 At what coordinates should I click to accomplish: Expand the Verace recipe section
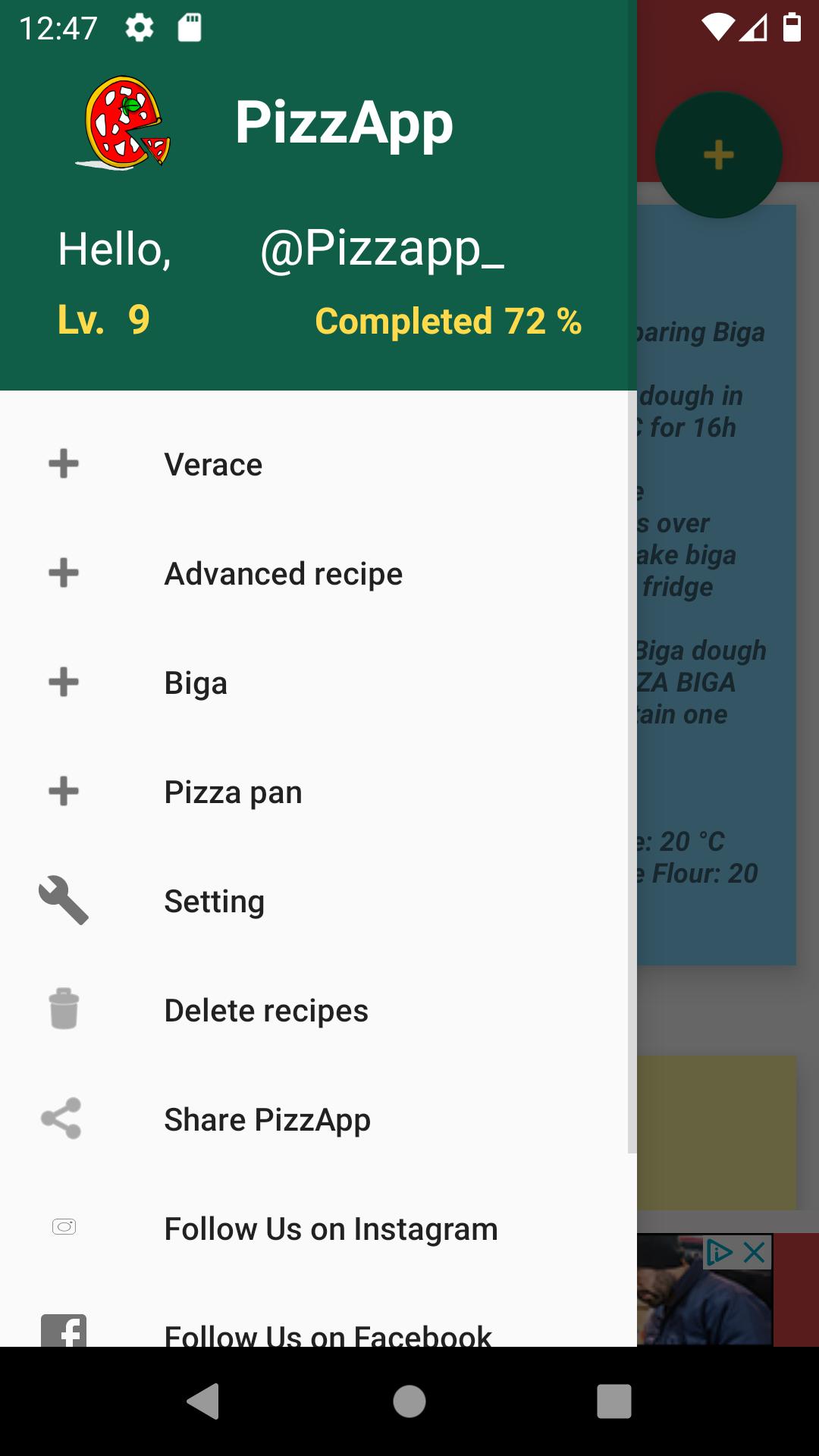[x=213, y=464]
